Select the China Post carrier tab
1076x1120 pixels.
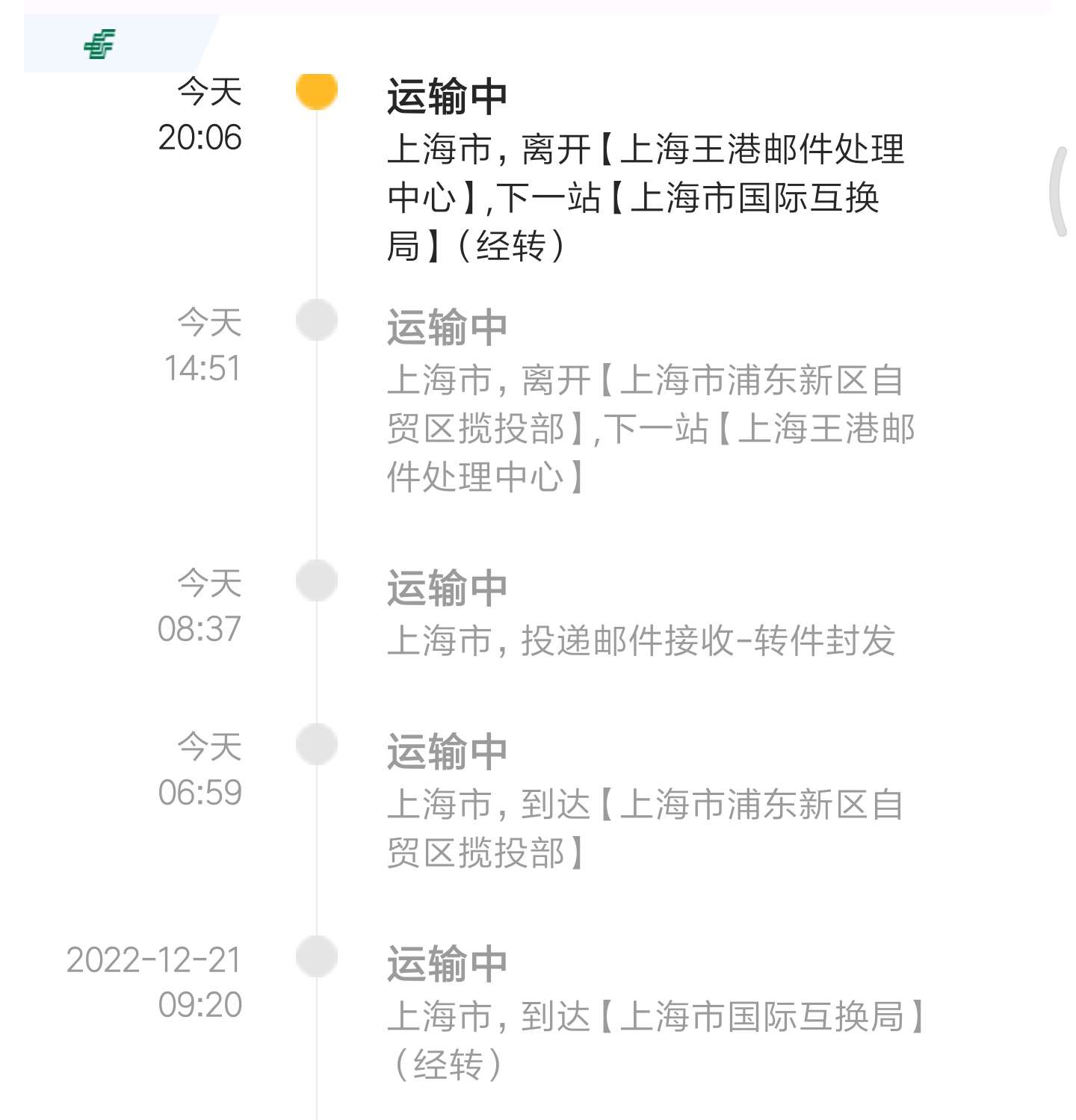click(x=101, y=44)
